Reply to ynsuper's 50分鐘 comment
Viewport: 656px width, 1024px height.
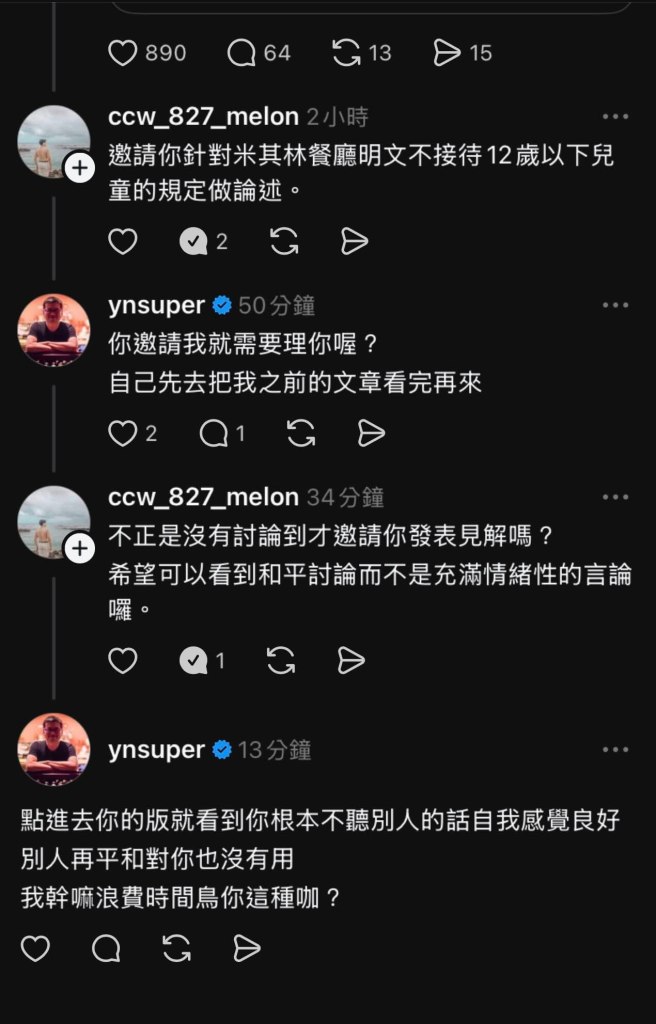click(213, 433)
